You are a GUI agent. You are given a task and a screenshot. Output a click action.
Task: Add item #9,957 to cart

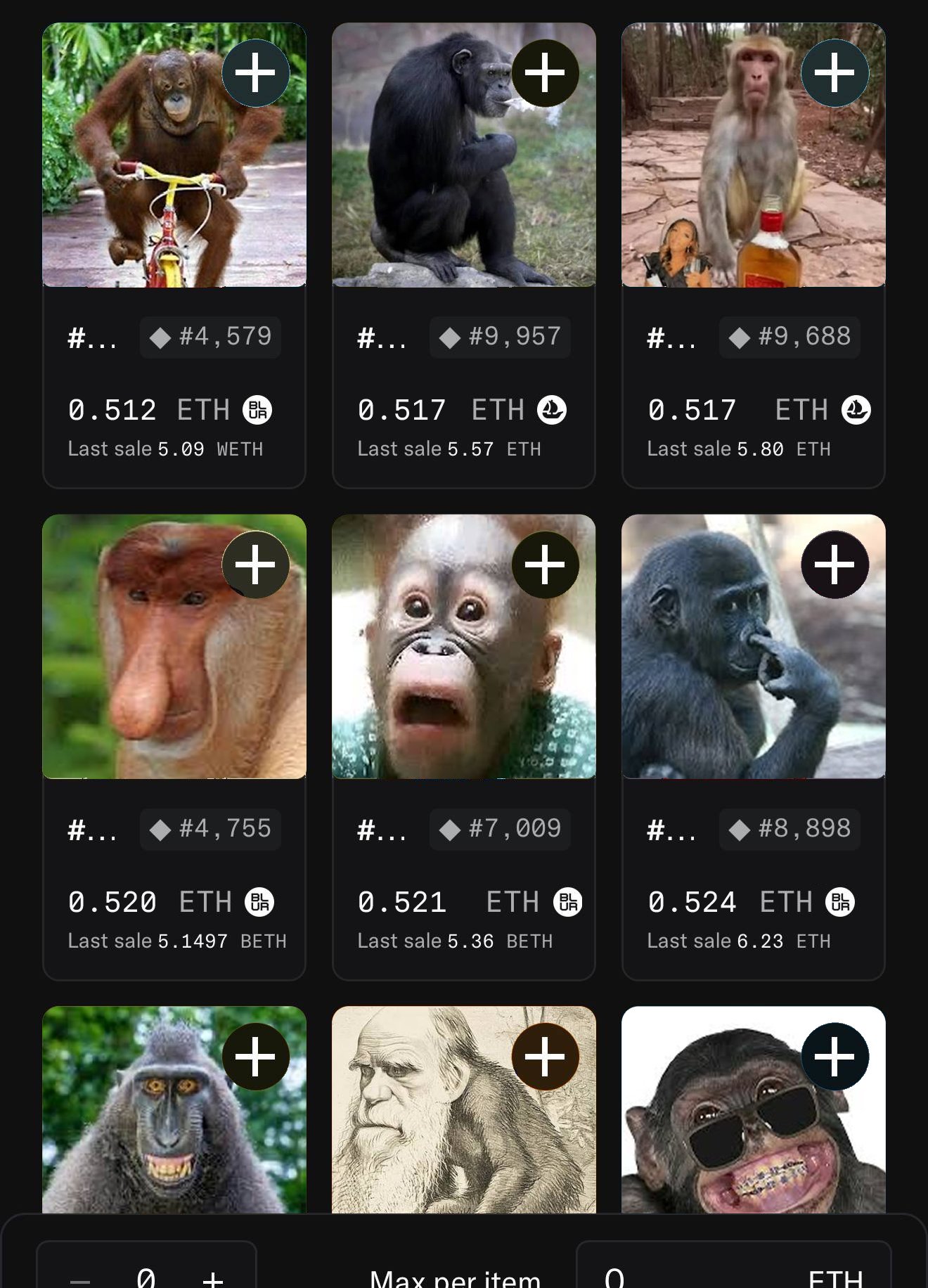click(x=545, y=72)
